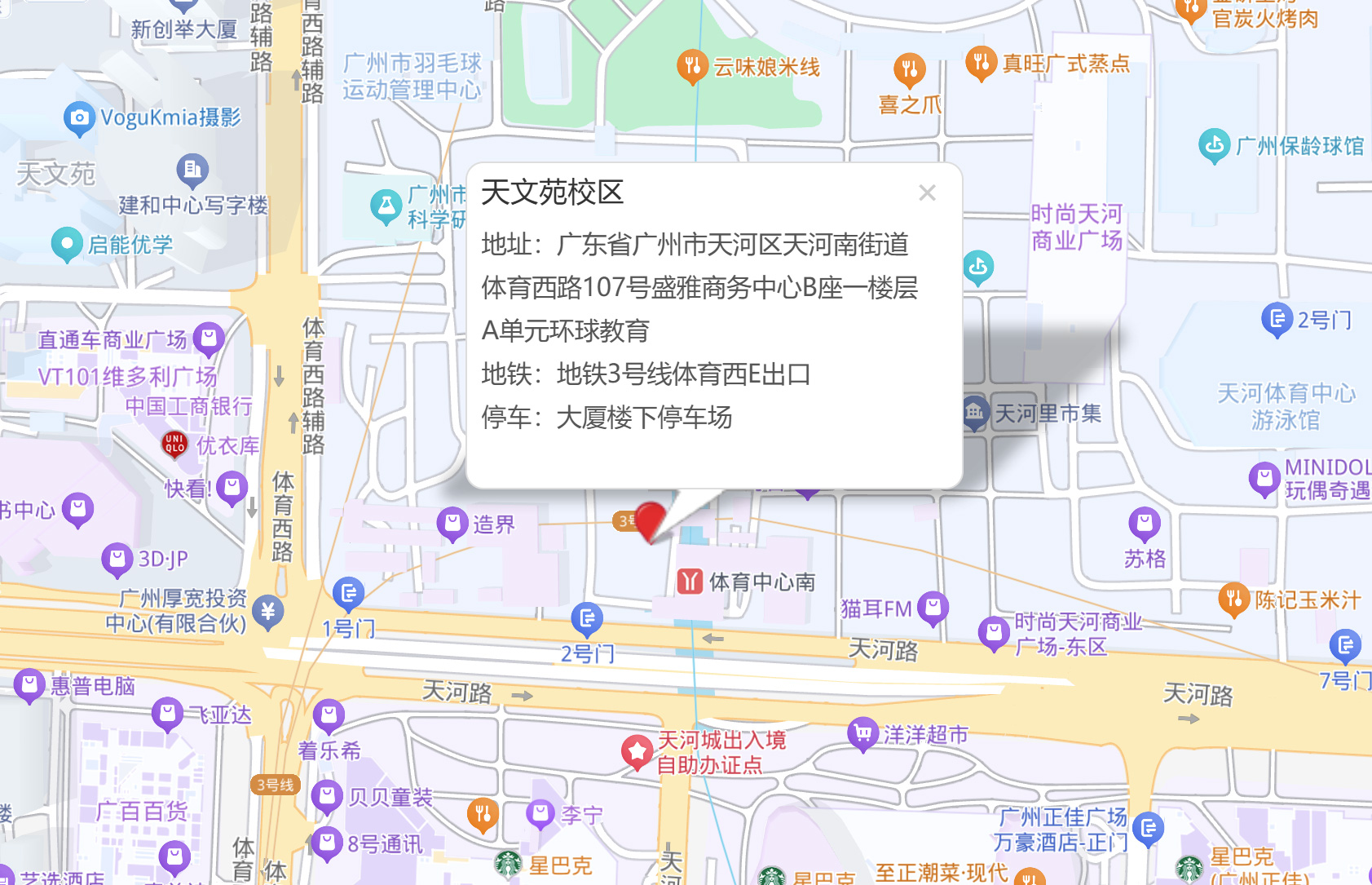
Task: Tap the red location marker pin
Action: (651, 520)
